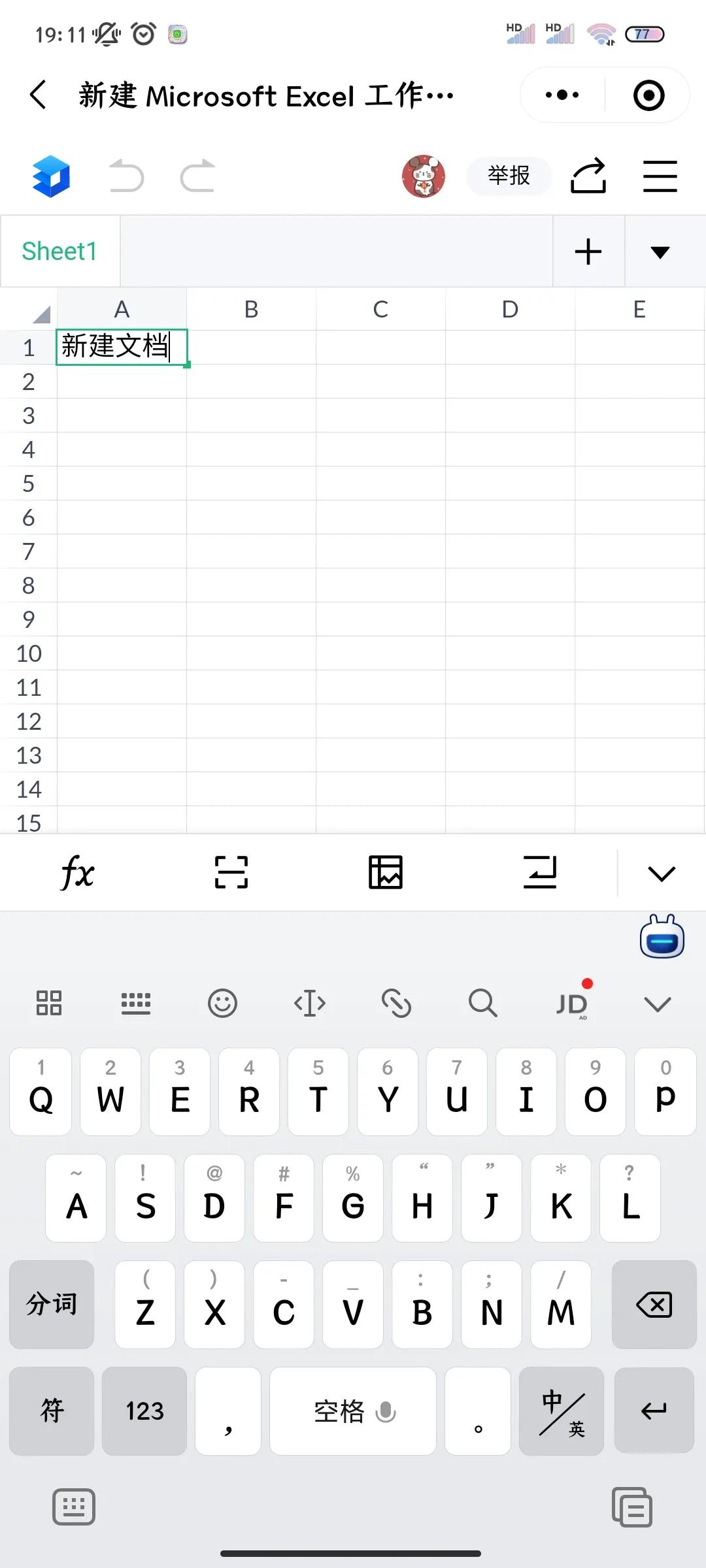Open the camera scan tool
This screenshot has width=706, height=1568.
click(x=231, y=872)
